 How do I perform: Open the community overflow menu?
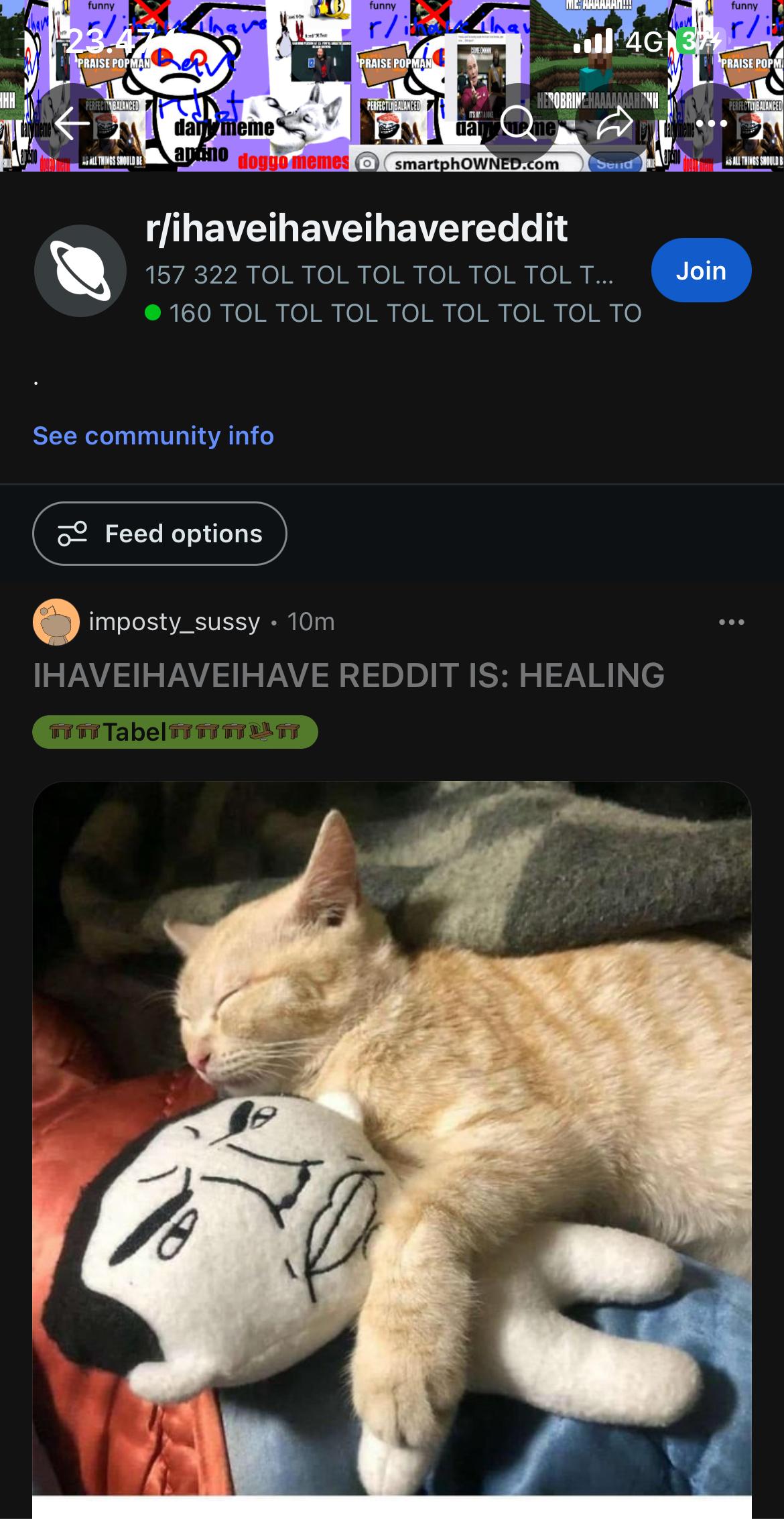(711, 123)
